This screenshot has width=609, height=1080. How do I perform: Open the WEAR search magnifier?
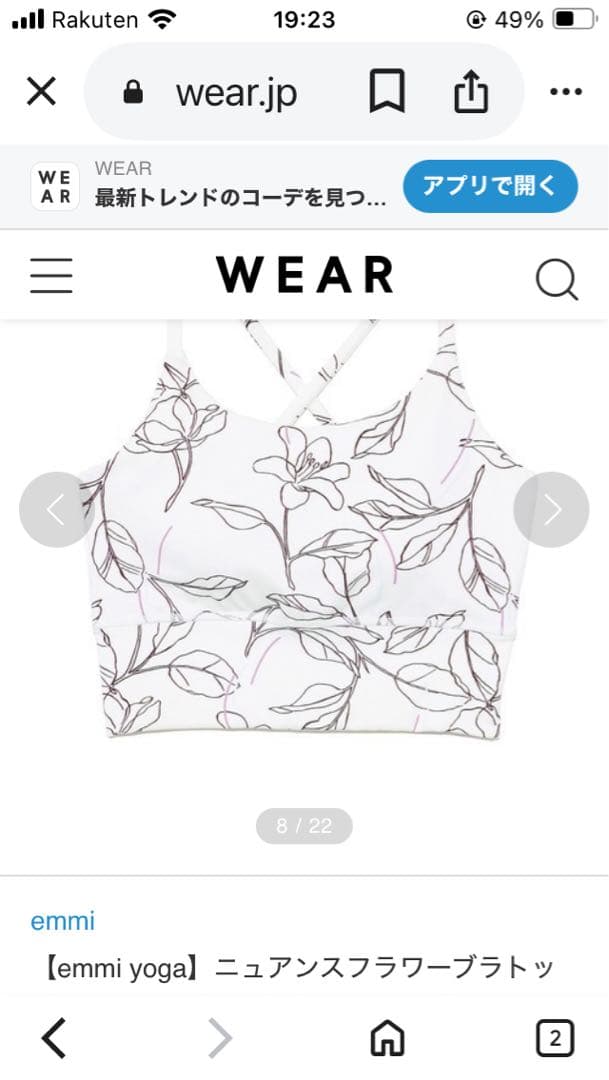click(556, 278)
